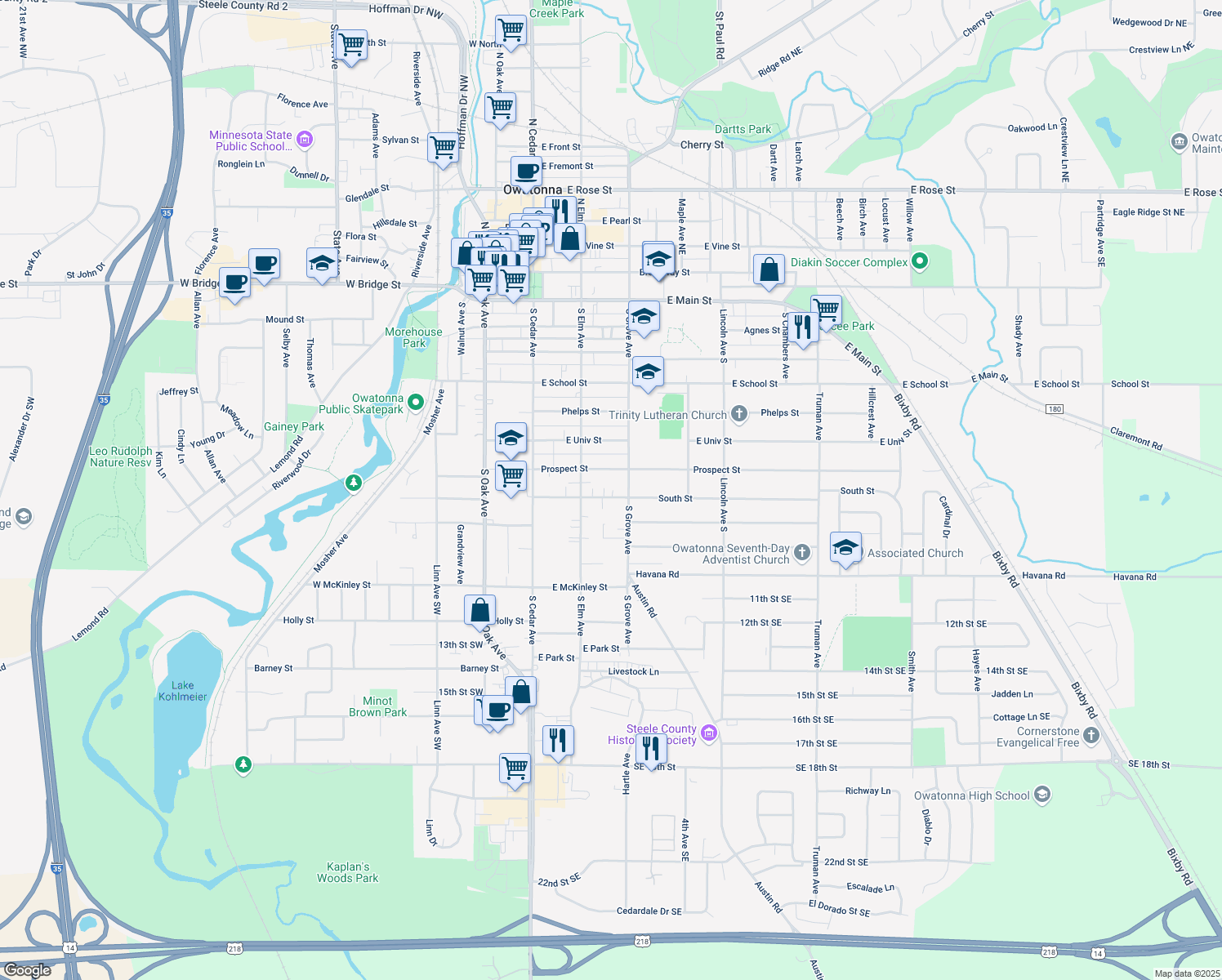Image resolution: width=1222 pixels, height=980 pixels.
Task: Open the coffee marker near 15th St SW
Action: click(x=497, y=710)
